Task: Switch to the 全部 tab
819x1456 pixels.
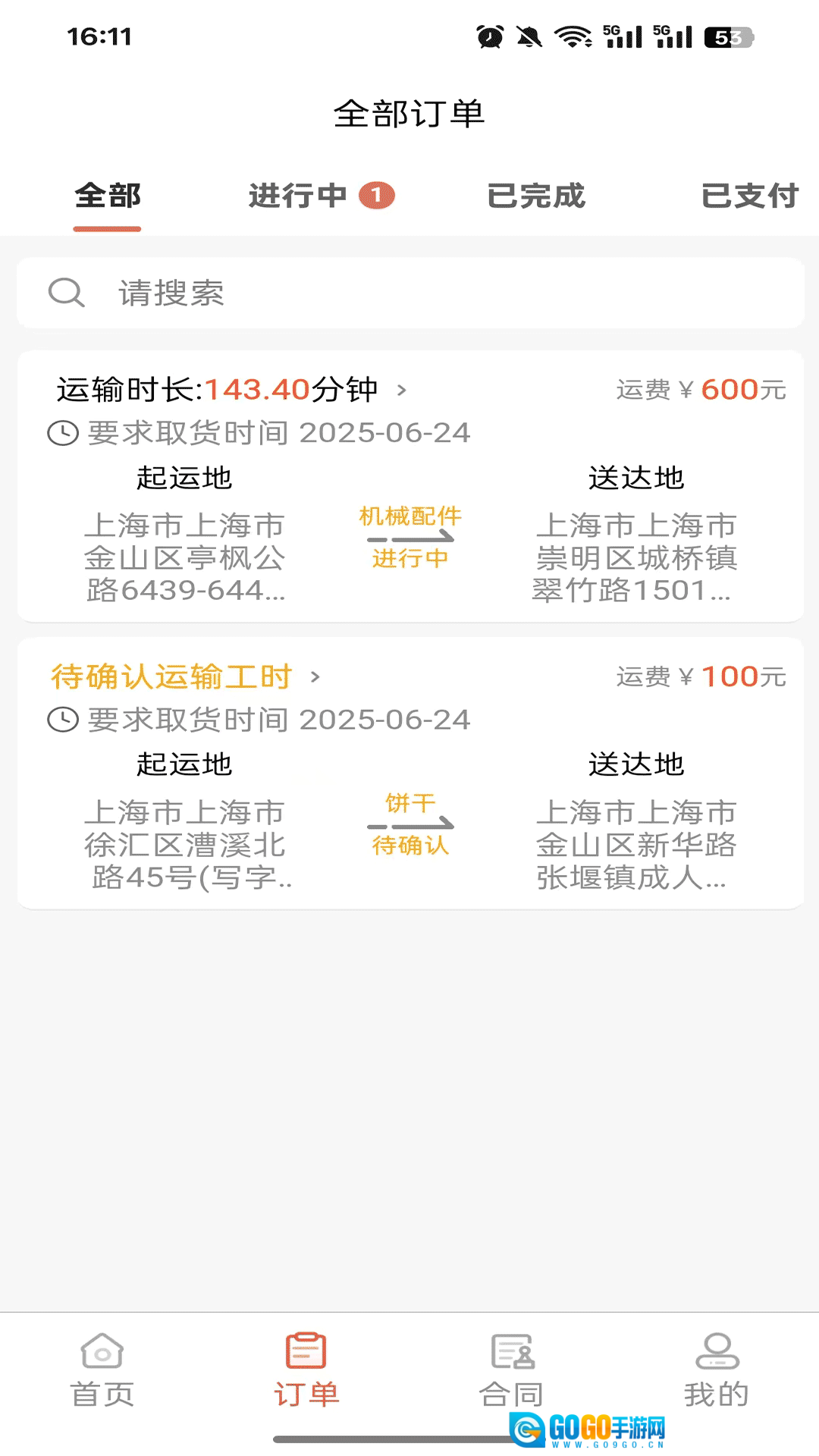Action: (108, 196)
